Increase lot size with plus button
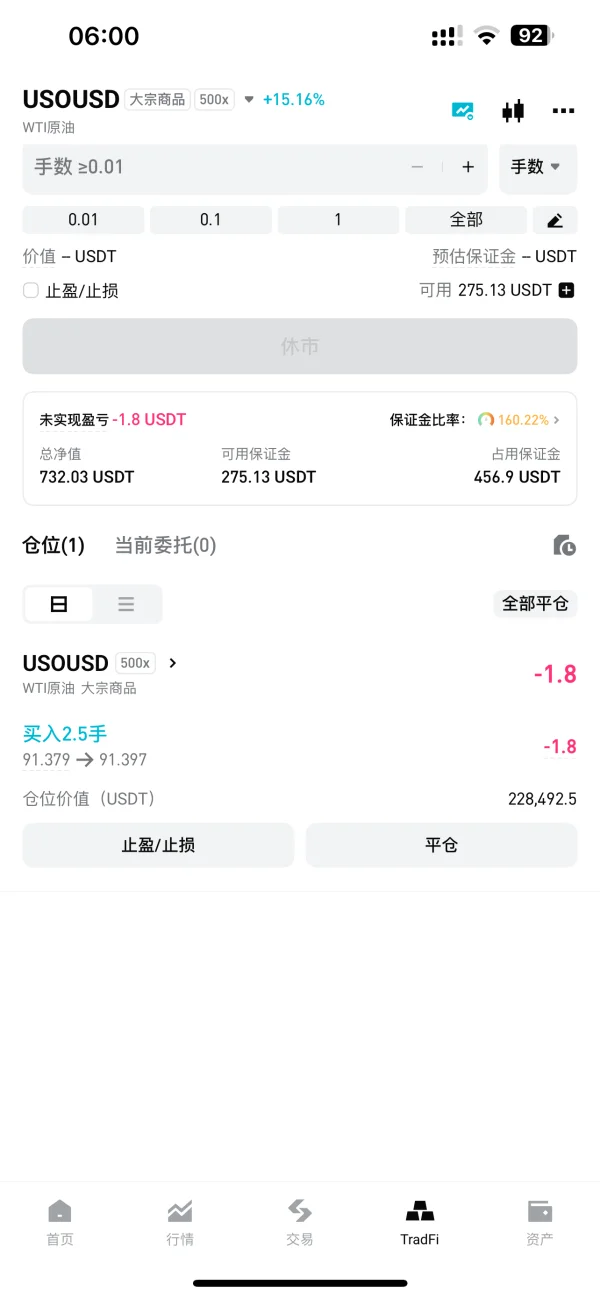This screenshot has width=600, height=1298. (467, 168)
